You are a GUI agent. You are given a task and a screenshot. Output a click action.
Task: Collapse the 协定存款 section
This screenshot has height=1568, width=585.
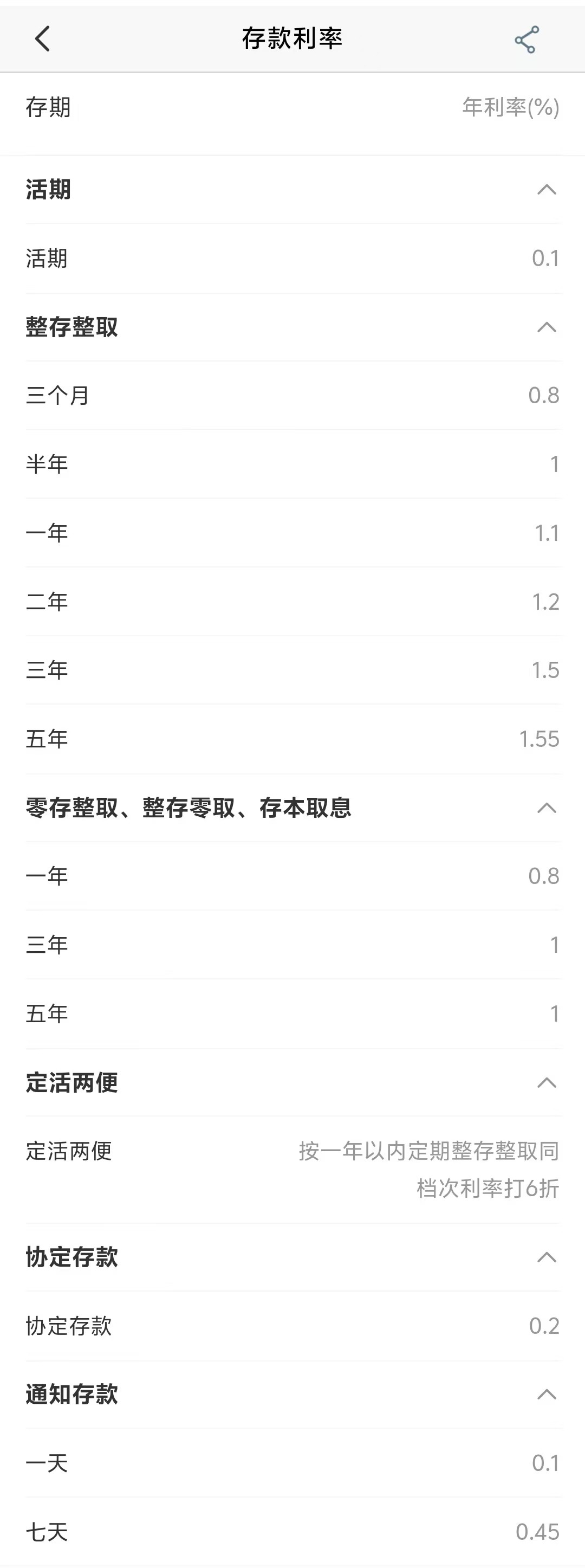click(x=546, y=1257)
